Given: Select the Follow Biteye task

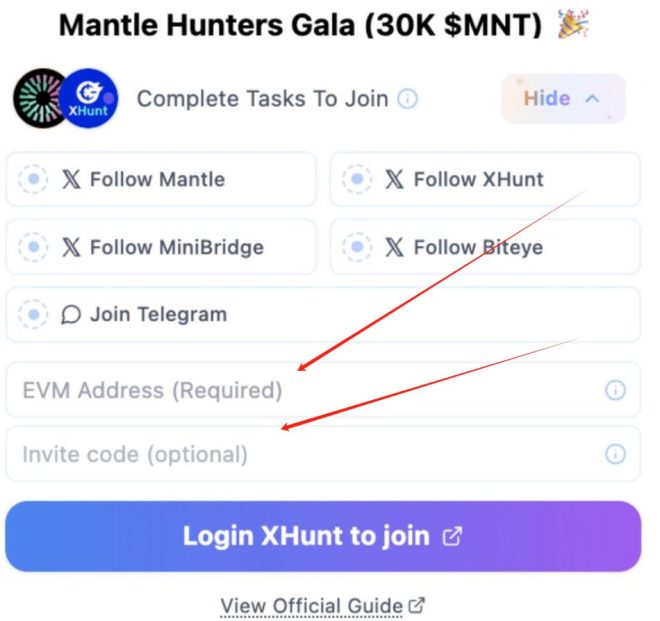Looking at the screenshot, I should tap(484, 247).
